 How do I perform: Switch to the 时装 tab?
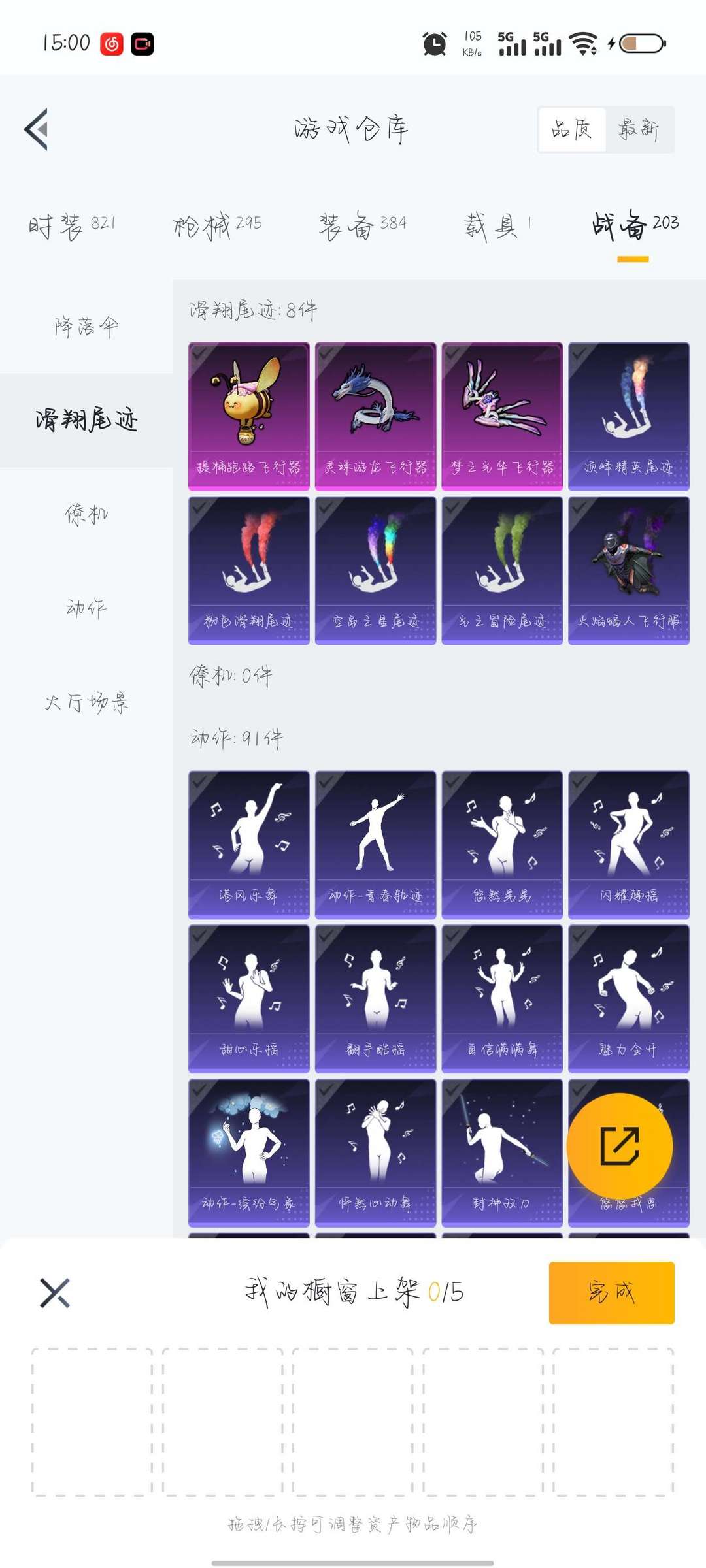tap(72, 225)
